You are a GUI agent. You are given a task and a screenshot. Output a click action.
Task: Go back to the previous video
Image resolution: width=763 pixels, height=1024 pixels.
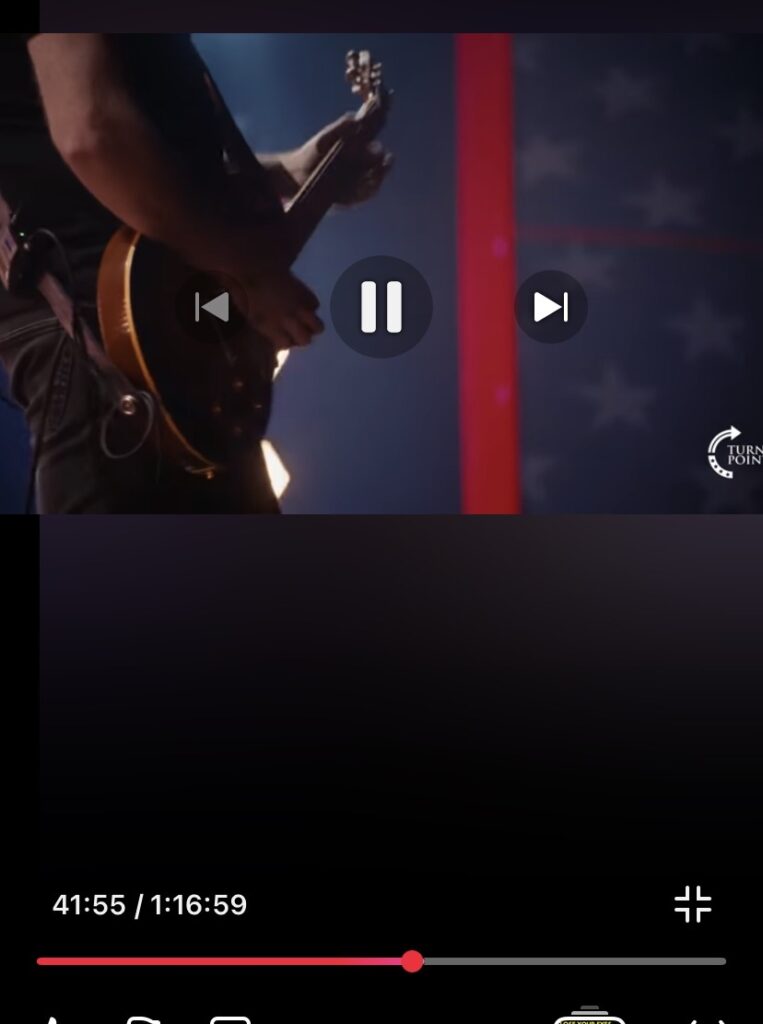(211, 307)
